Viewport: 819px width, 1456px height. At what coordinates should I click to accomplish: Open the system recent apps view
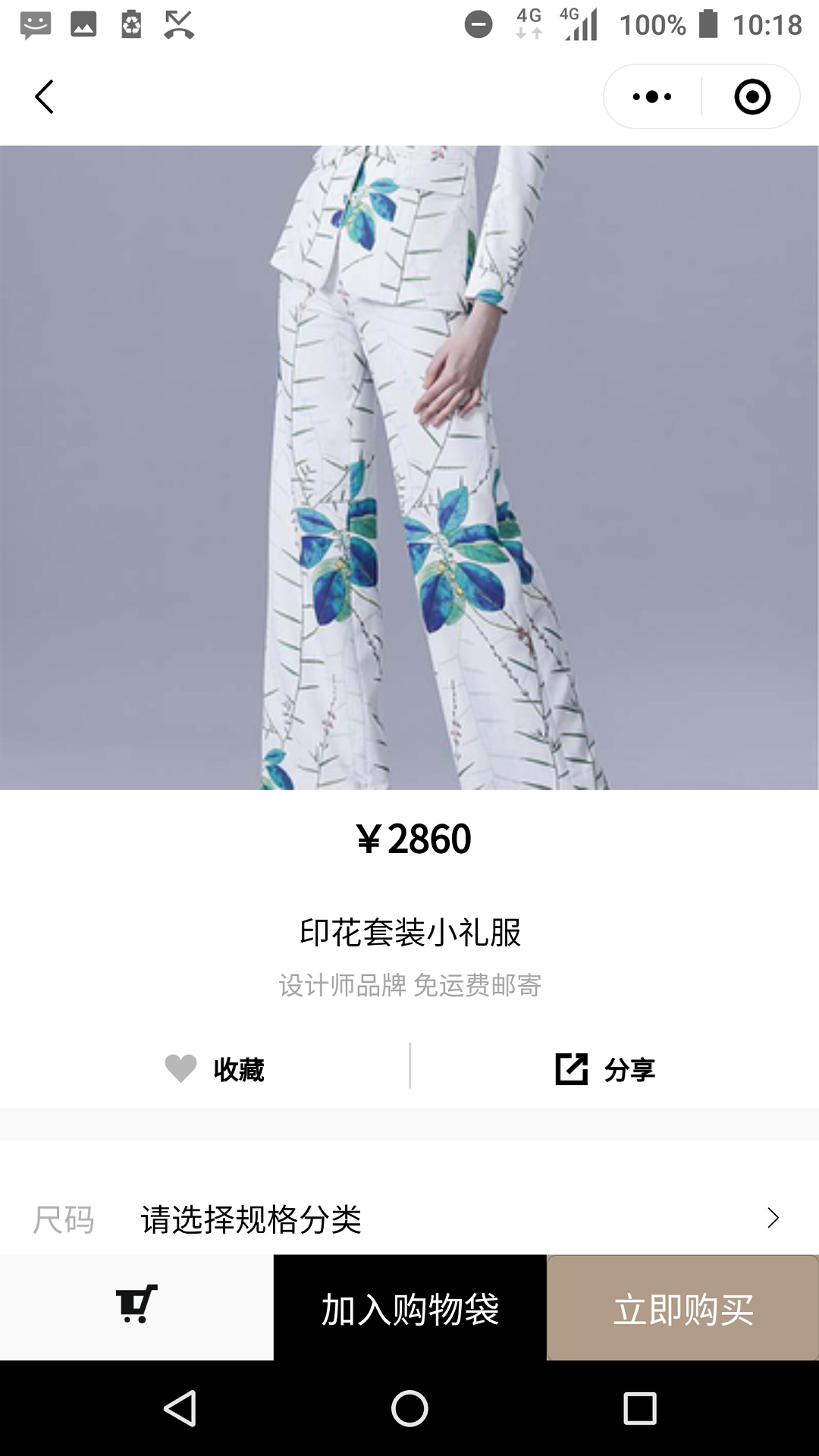pos(639,1408)
